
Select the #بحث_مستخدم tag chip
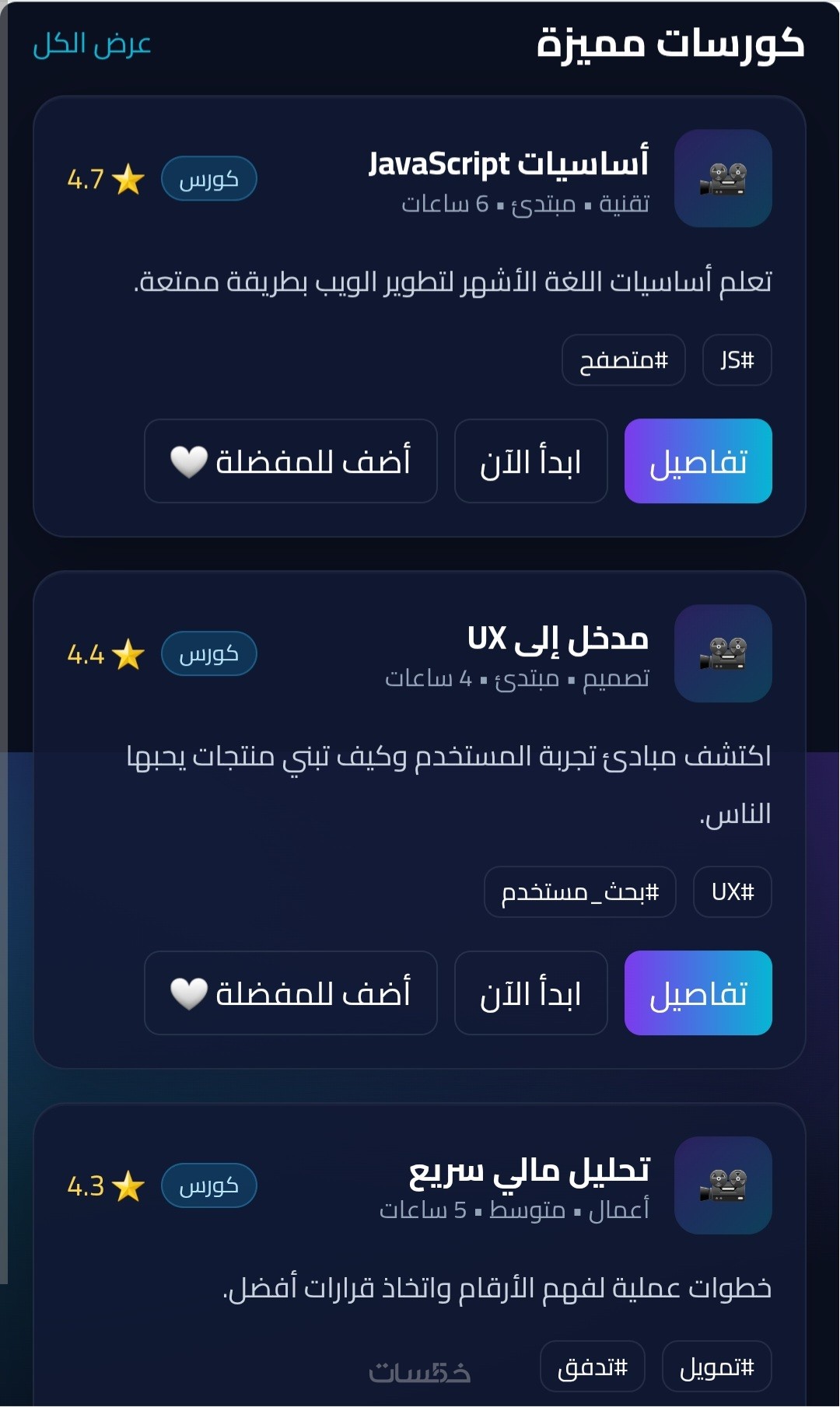tap(579, 892)
